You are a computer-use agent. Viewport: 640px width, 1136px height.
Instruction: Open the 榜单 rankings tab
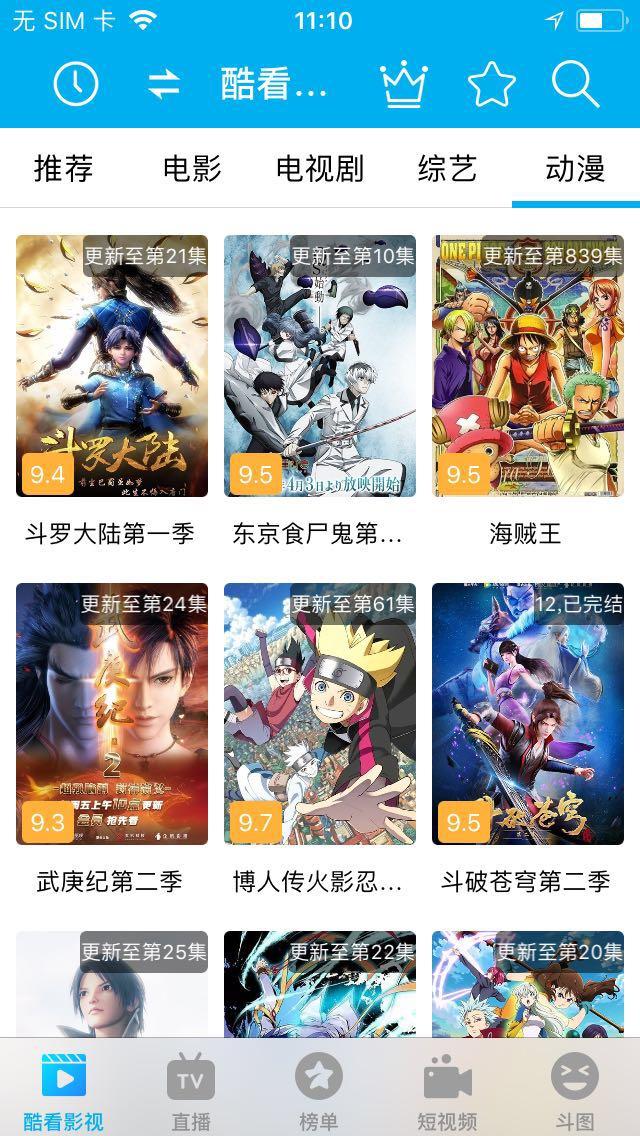[318, 1090]
